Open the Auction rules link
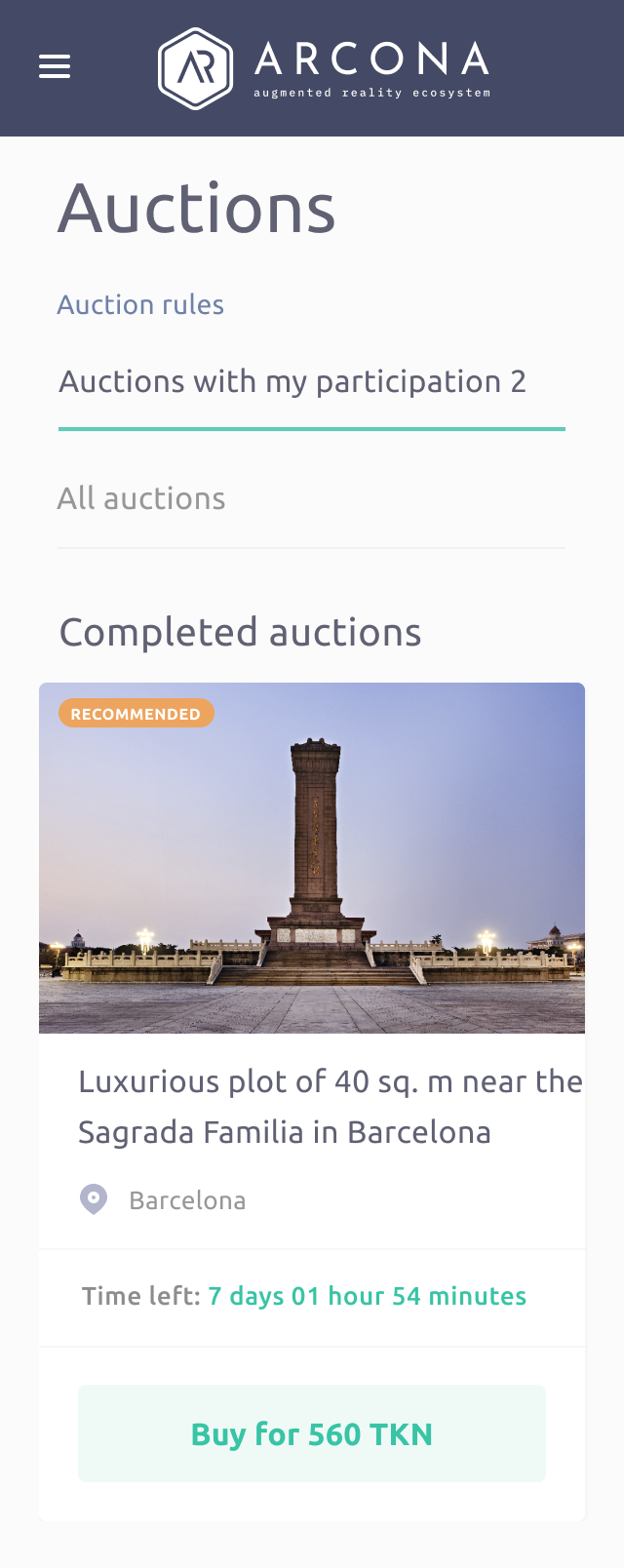This screenshot has height=1568, width=624. (x=140, y=305)
